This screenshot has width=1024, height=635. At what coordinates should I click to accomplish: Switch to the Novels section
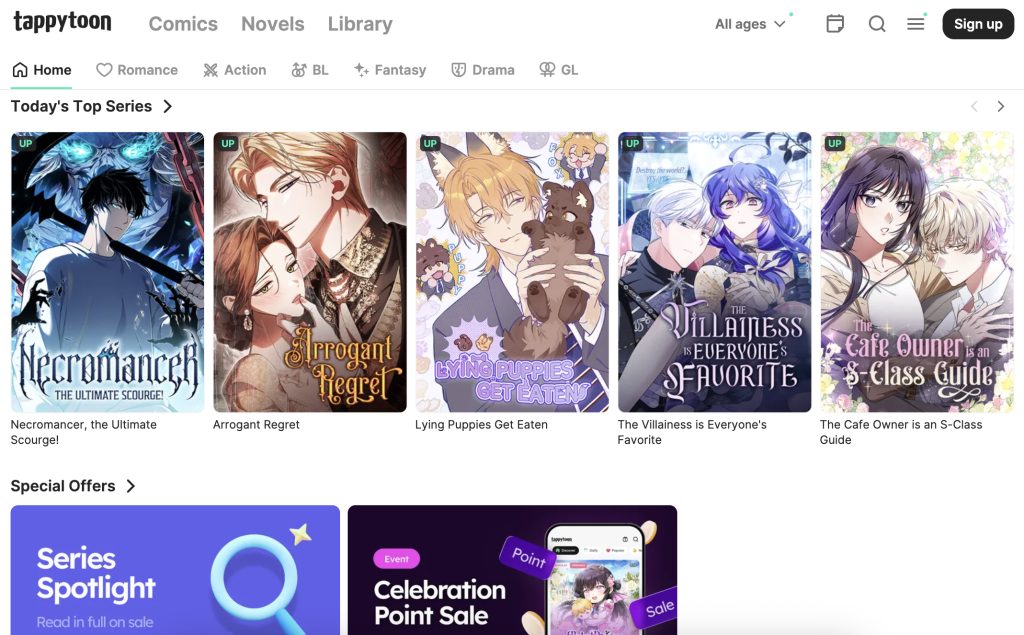coord(272,24)
